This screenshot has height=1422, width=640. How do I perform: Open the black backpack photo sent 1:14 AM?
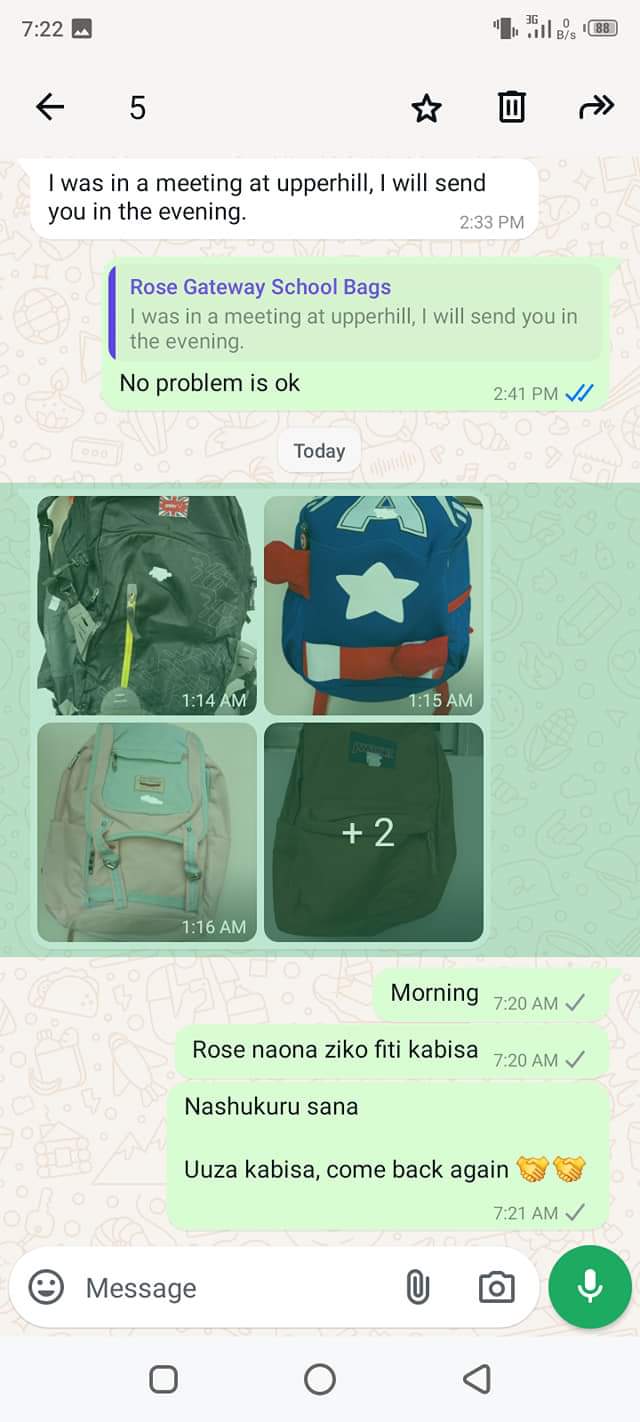pyautogui.click(x=146, y=605)
